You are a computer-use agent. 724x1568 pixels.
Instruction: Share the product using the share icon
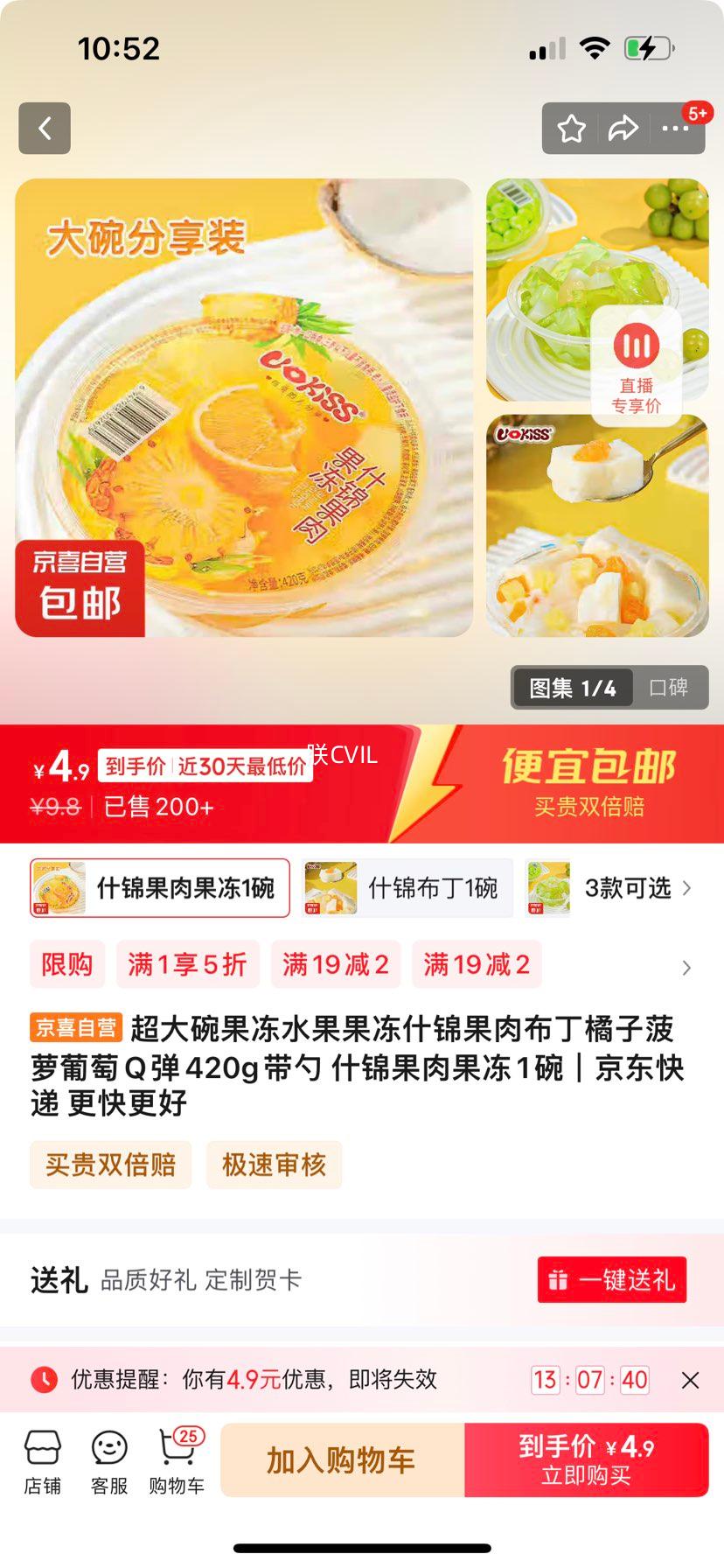624,128
